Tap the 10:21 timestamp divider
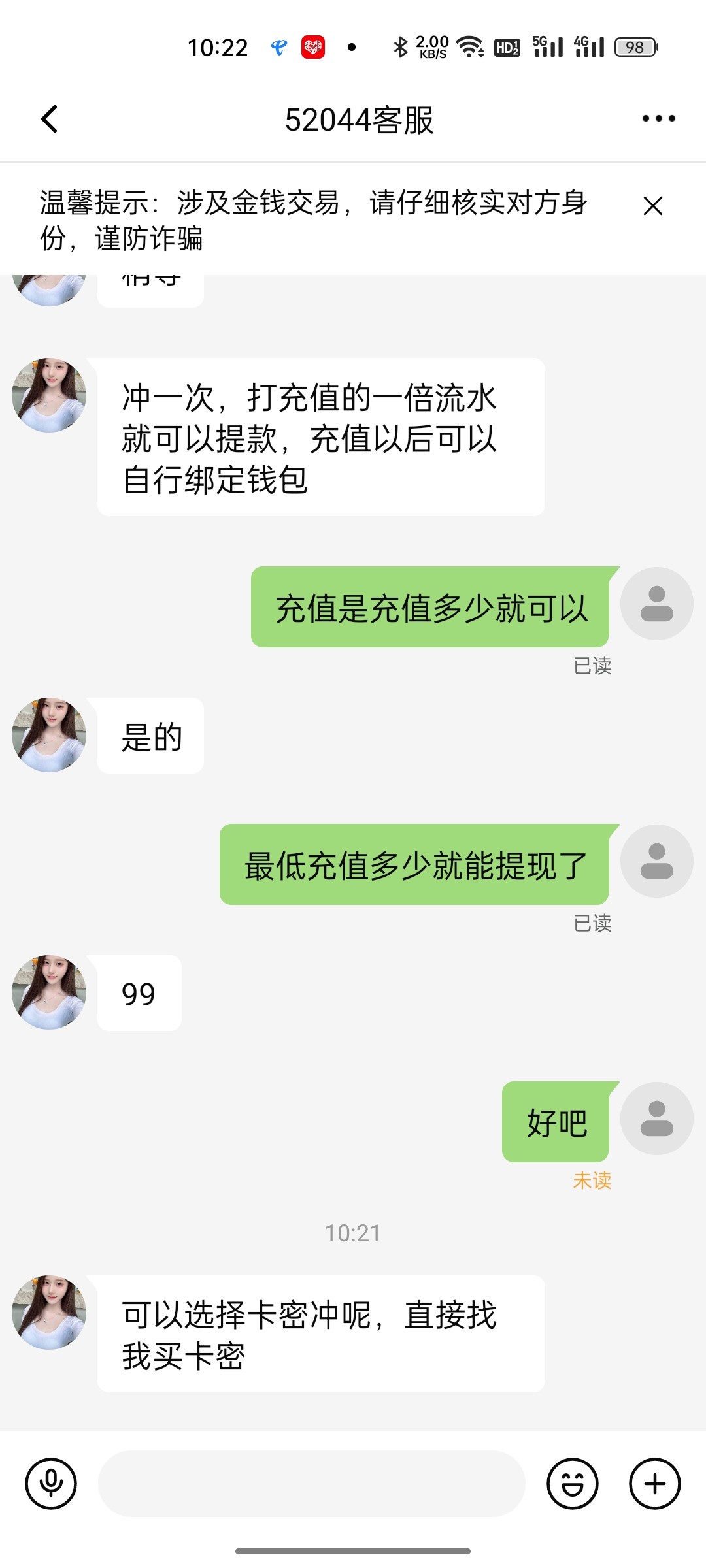This screenshot has height=1568, width=706. [353, 1232]
